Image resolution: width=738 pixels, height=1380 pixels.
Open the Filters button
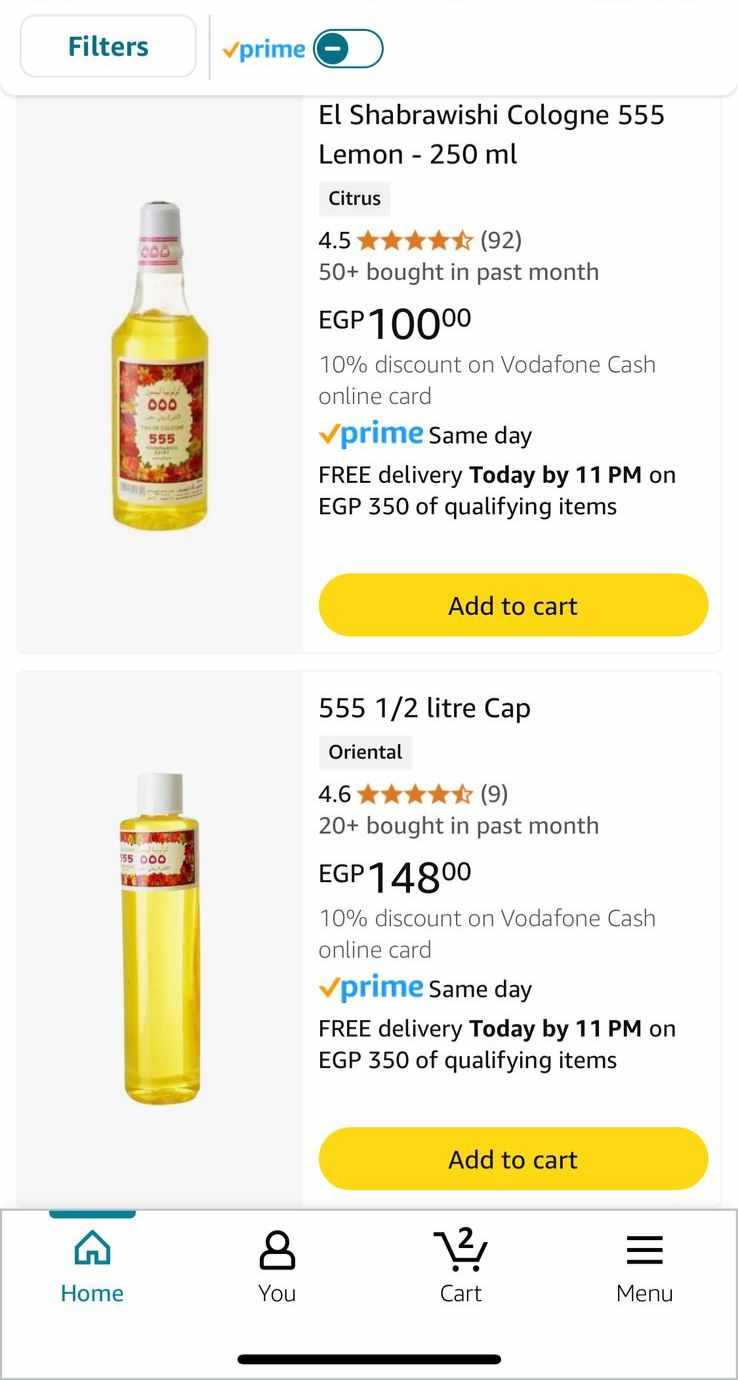click(x=108, y=47)
